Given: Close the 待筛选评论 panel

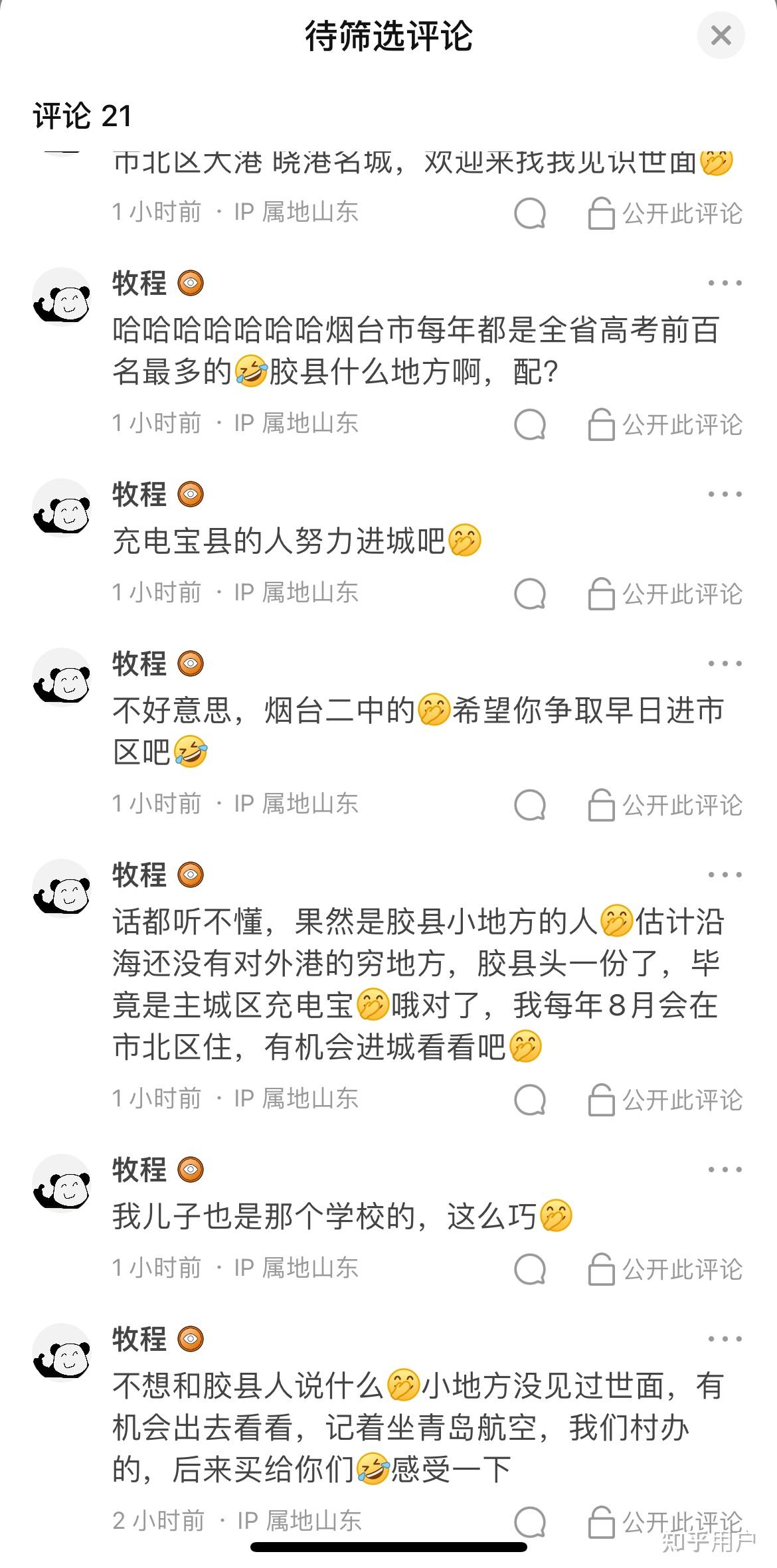Looking at the screenshot, I should pos(721,35).
